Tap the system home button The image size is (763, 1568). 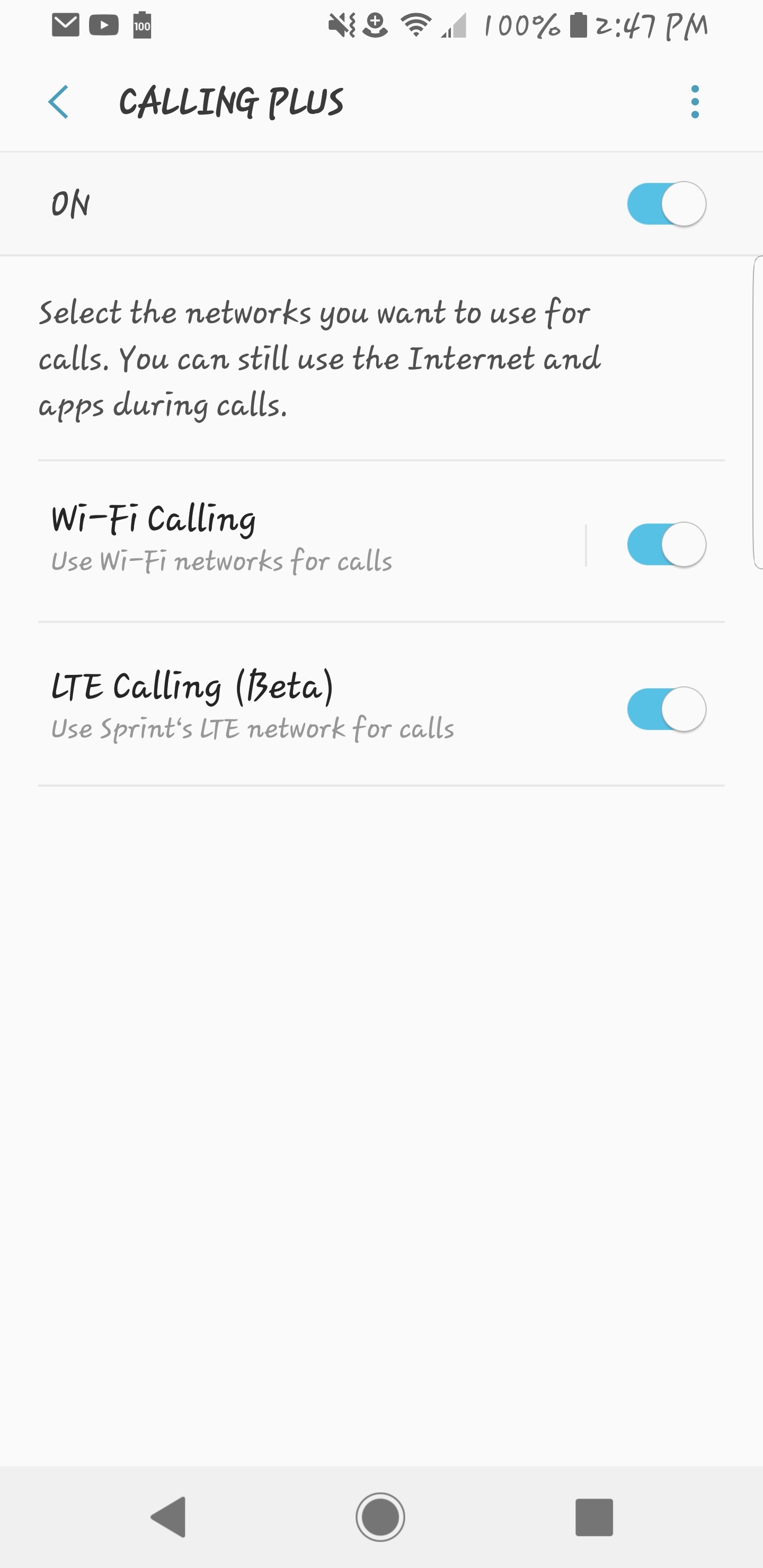[380, 1516]
